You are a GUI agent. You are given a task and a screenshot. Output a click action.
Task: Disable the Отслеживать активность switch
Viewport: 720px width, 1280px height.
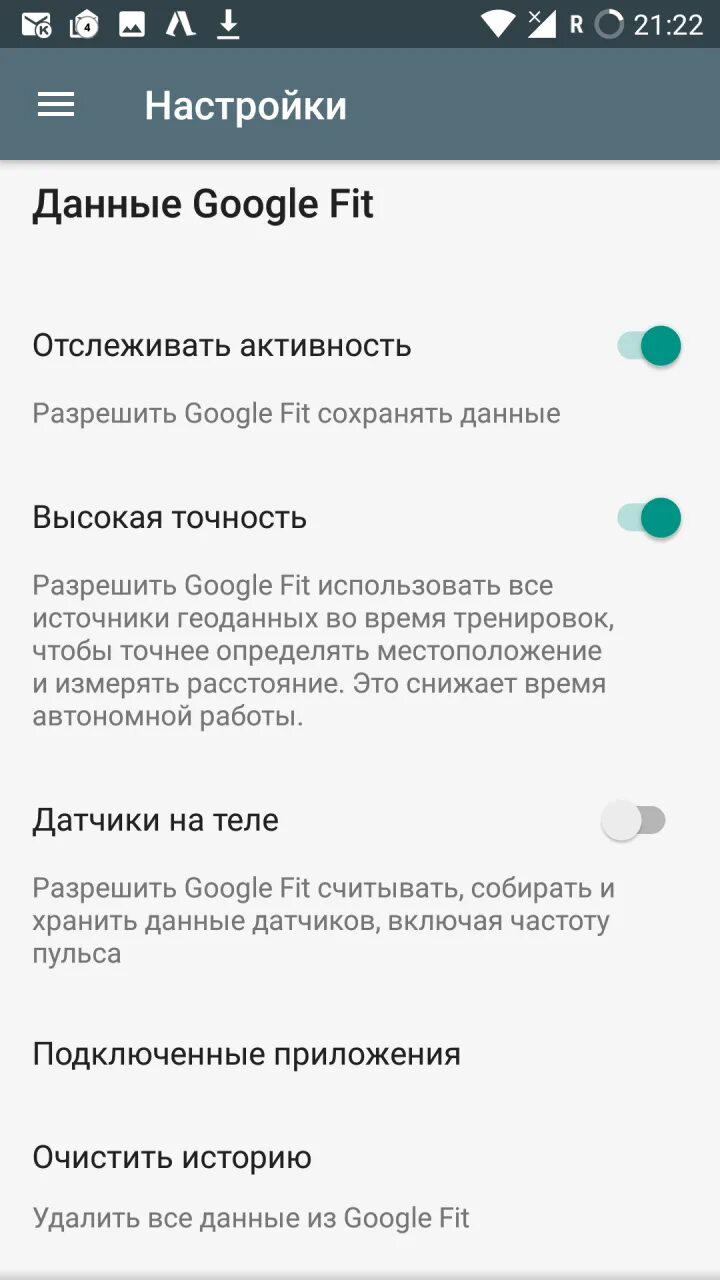click(648, 346)
